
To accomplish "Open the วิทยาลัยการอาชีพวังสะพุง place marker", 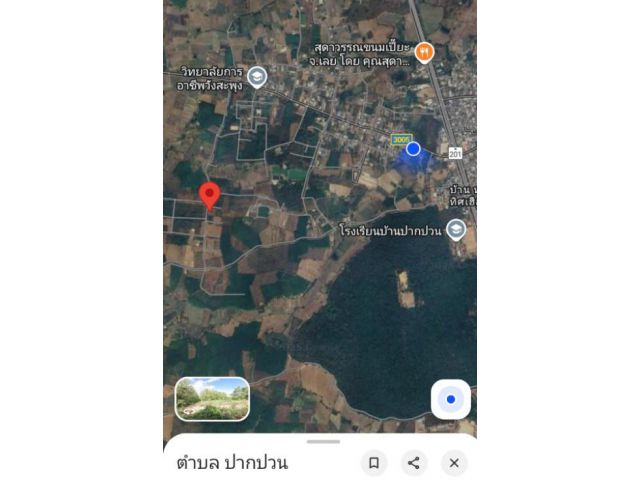I will [257, 77].
